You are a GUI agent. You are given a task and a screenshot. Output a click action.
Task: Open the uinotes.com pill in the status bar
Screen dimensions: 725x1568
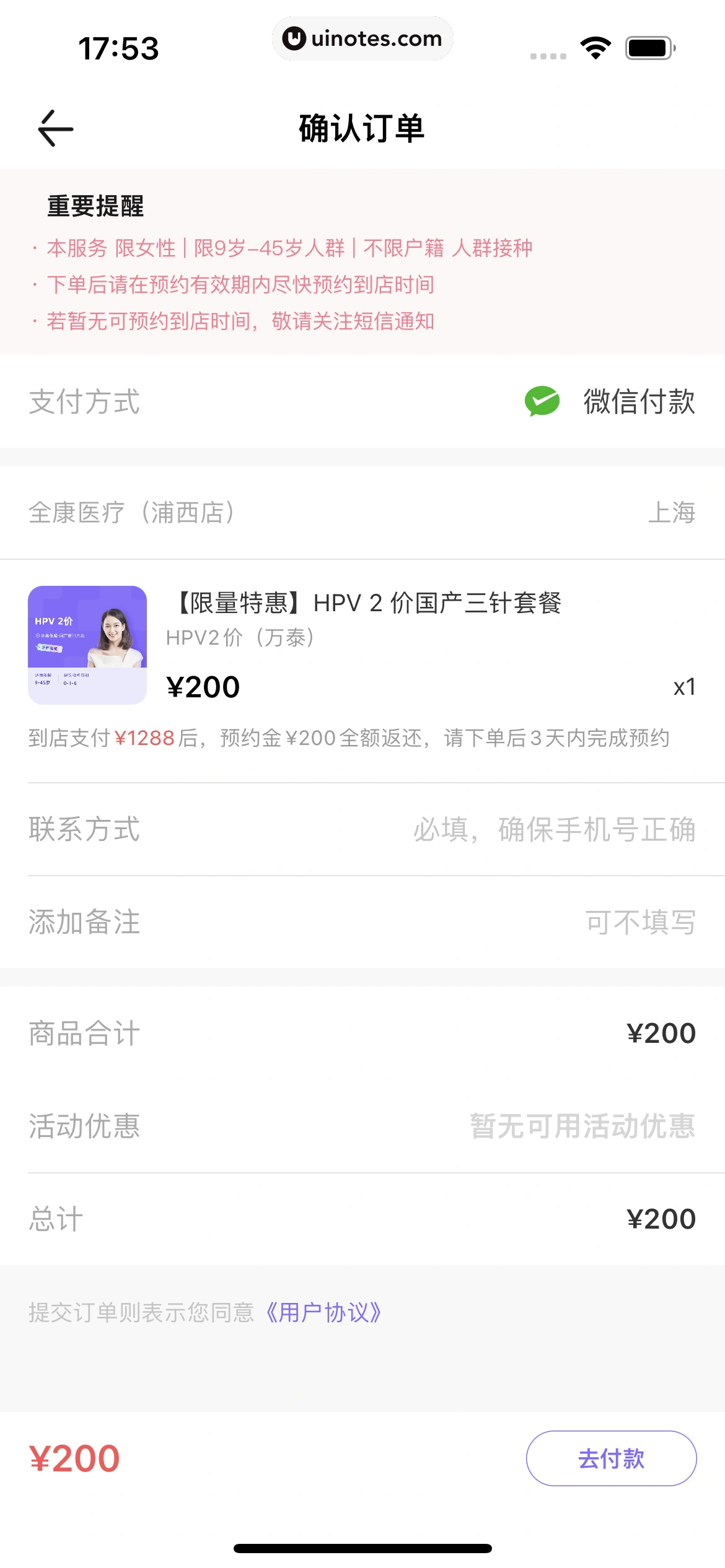coord(362,38)
